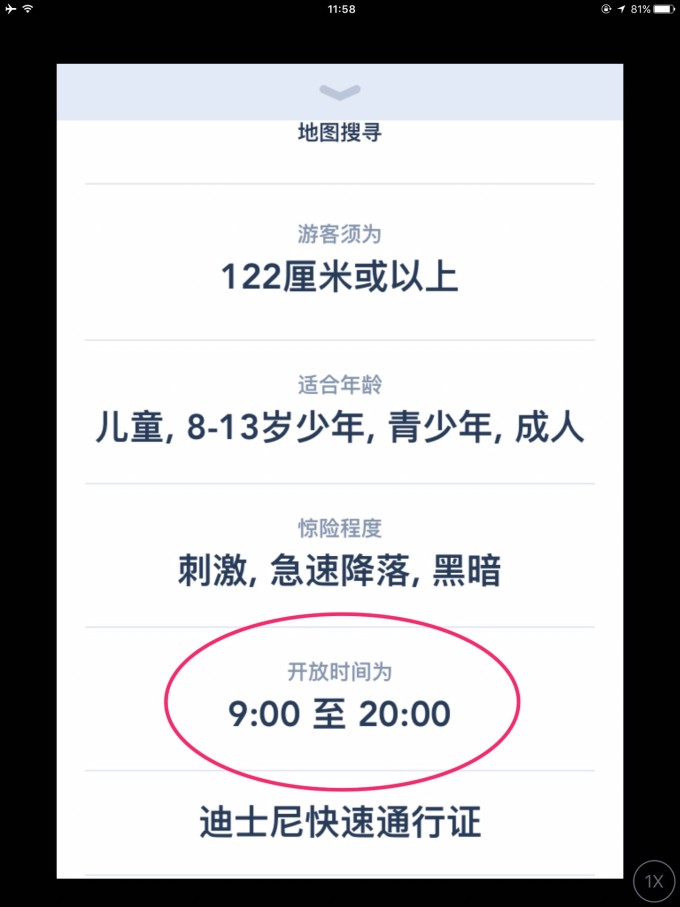Screen dimensions: 680x907
Task: Collapse the details panel with the down chevron
Action: 340,92
